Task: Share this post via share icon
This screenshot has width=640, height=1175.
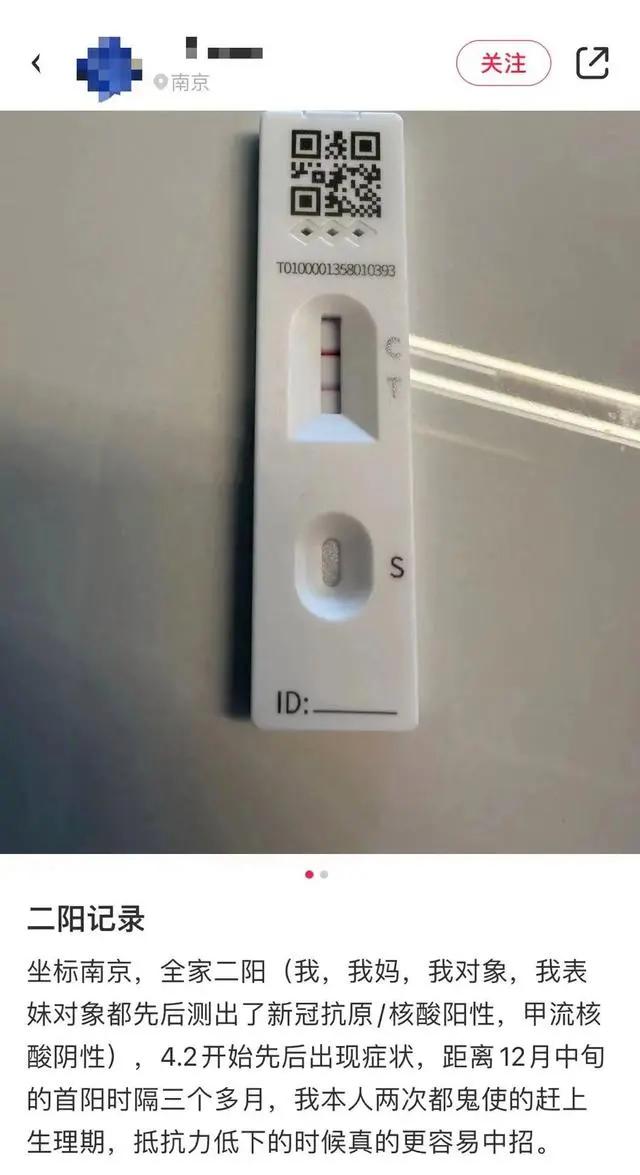Action: [x=592, y=64]
